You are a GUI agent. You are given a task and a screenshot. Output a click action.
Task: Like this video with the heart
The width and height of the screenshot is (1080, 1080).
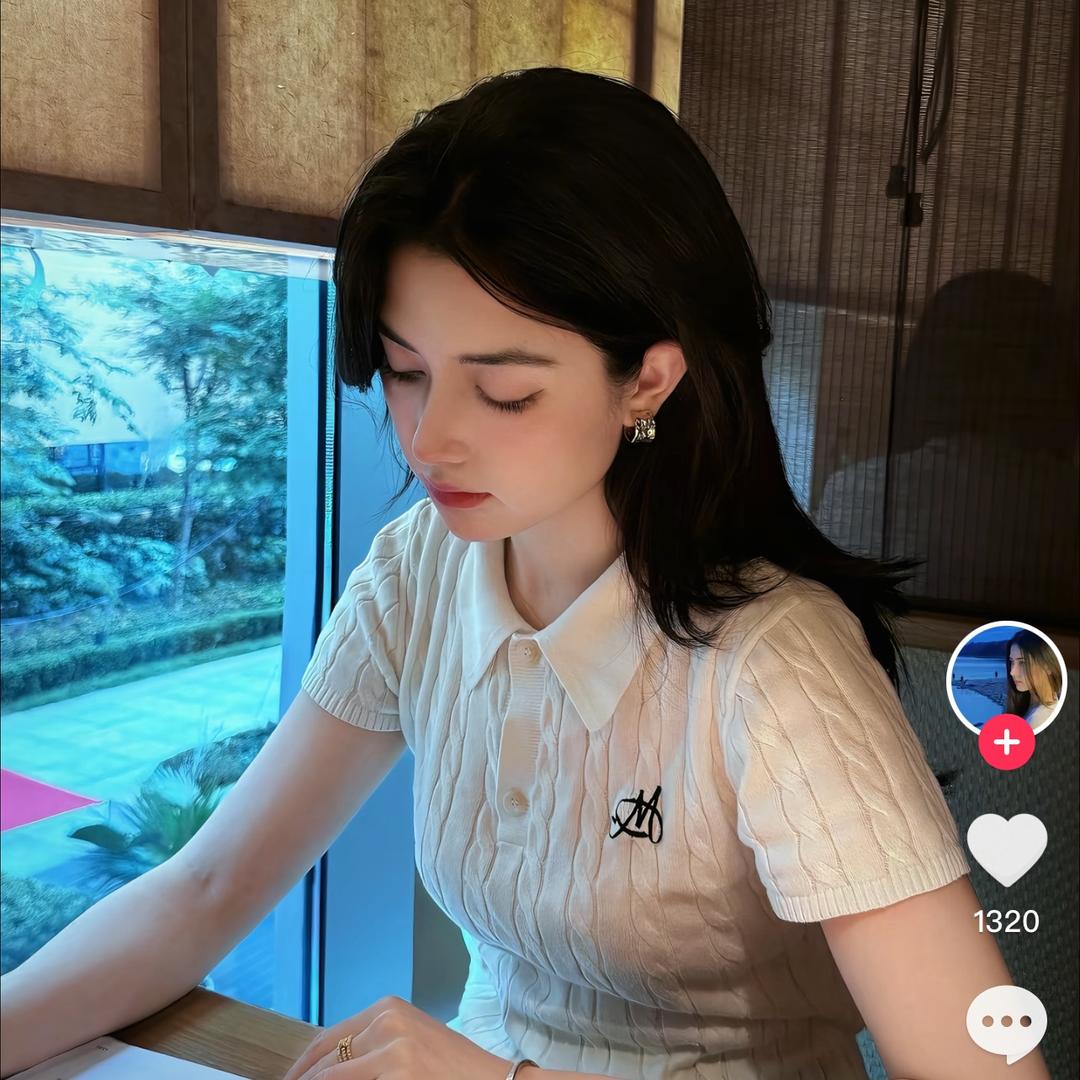1006,848
